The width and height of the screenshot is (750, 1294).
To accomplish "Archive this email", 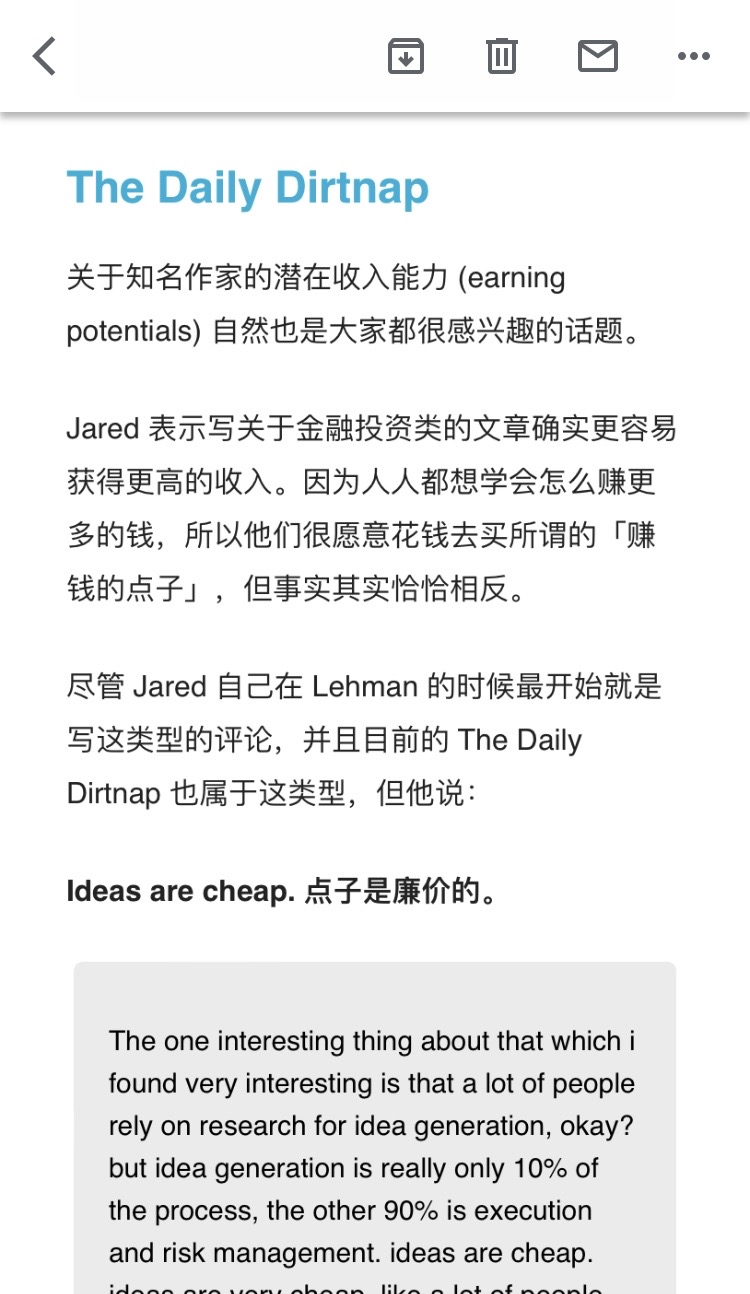I will [406, 56].
